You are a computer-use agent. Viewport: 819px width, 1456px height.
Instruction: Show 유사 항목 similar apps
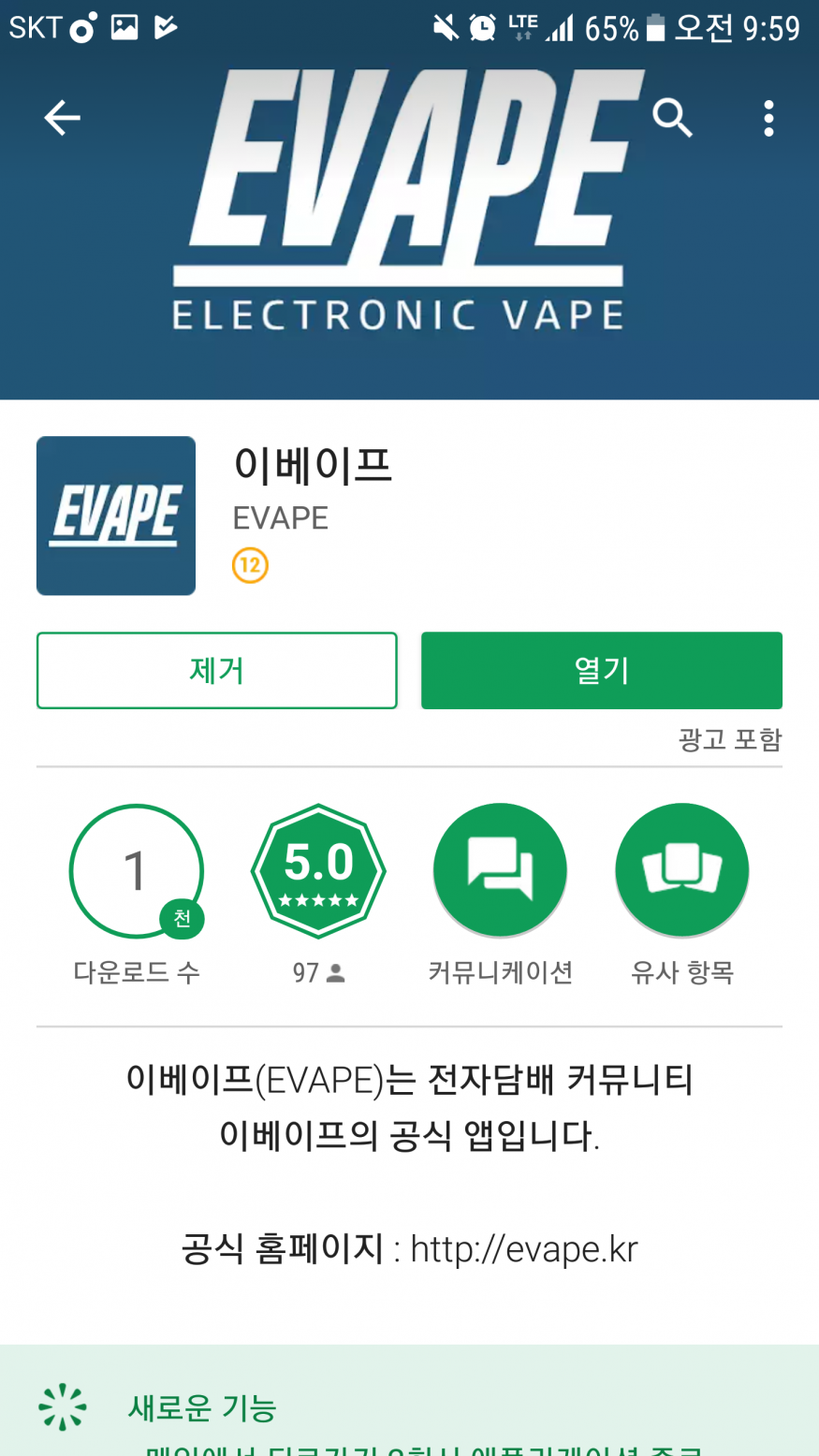(x=681, y=870)
